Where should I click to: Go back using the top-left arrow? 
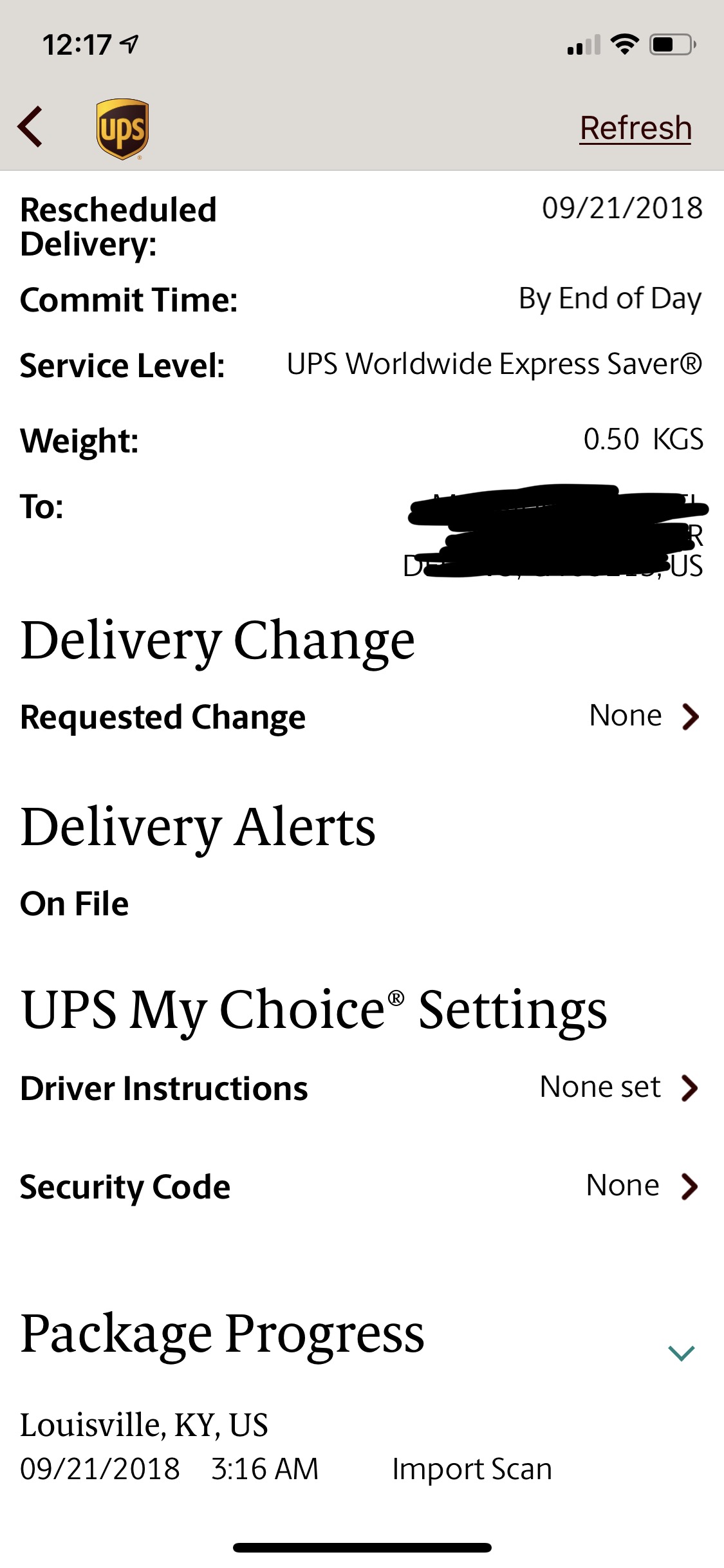[x=31, y=127]
